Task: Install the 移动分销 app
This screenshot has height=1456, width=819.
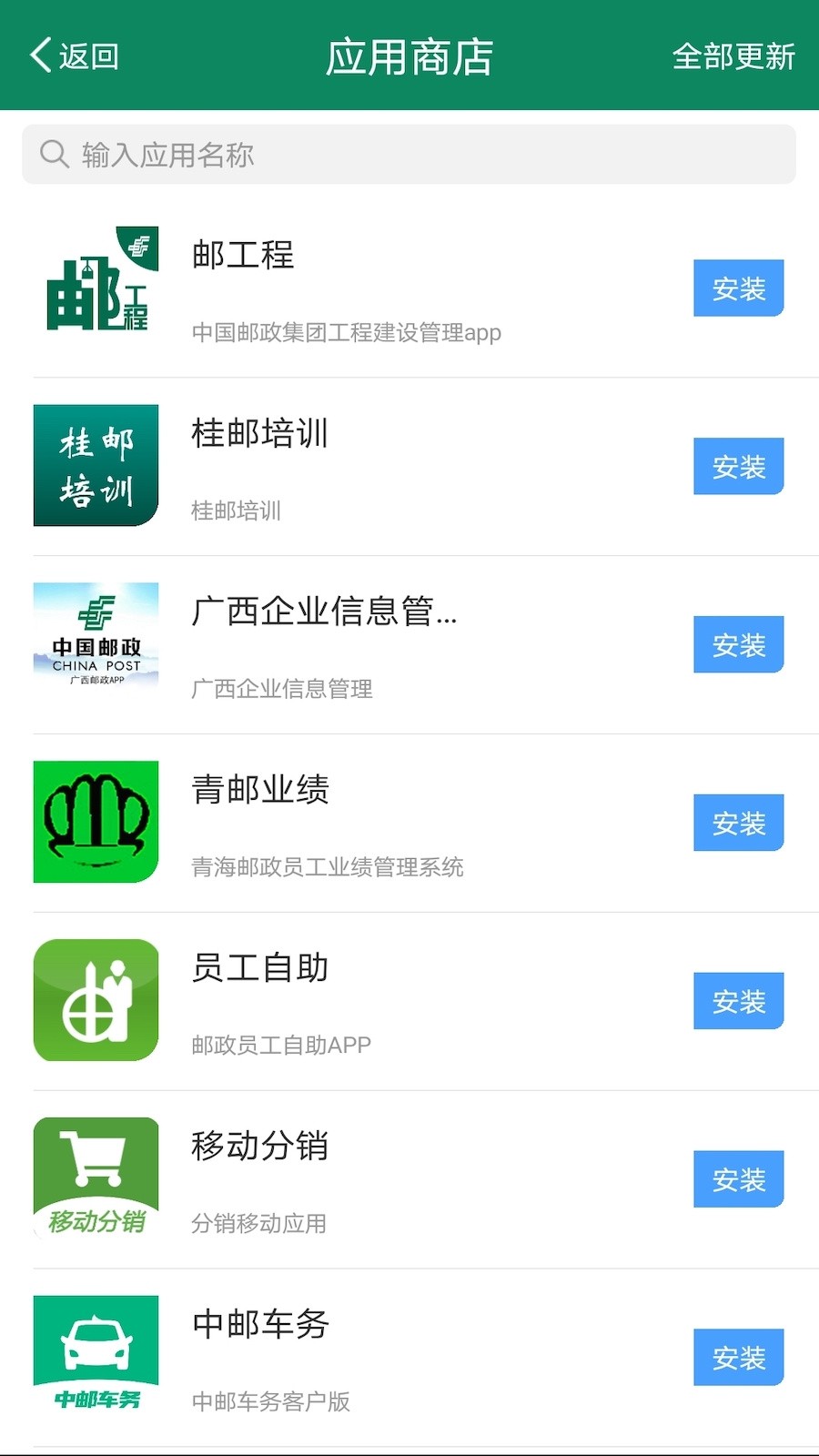Action: click(738, 1178)
